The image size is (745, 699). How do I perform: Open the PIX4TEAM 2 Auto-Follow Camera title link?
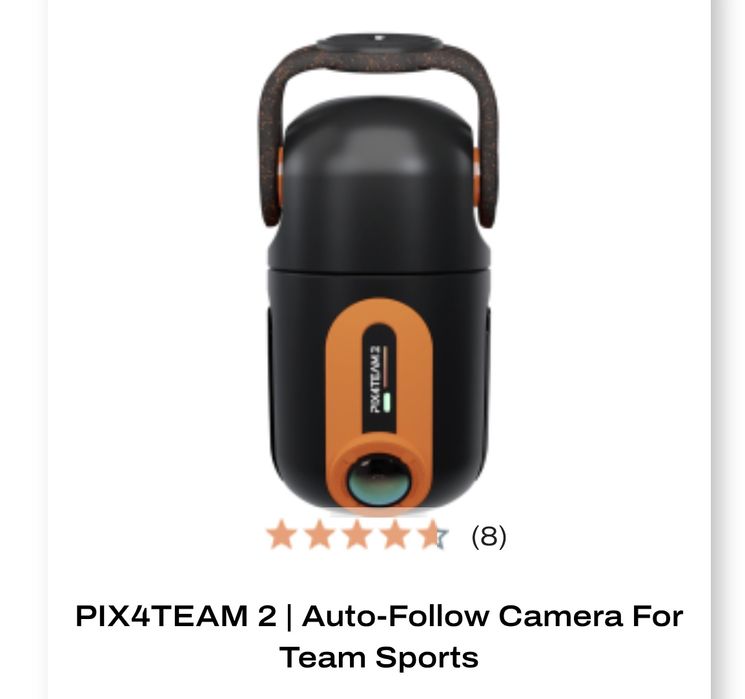[x=379, y=636]
